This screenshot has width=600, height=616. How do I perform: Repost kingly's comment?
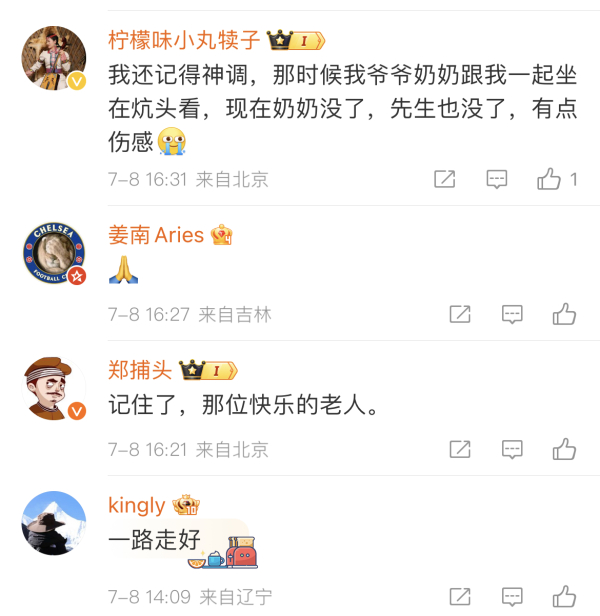460,597
